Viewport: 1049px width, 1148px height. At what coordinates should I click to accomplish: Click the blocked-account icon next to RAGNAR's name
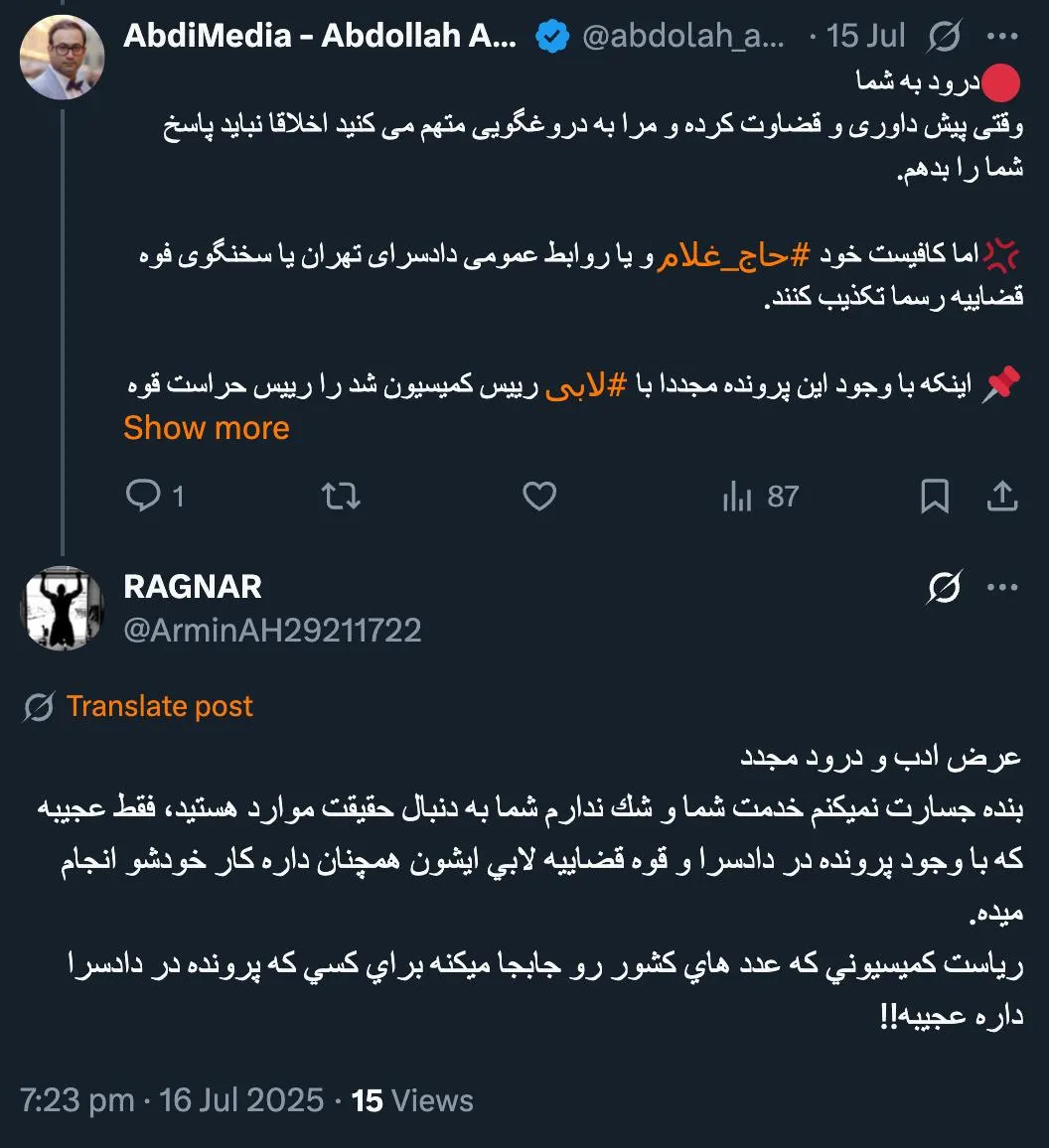(941, 587)
